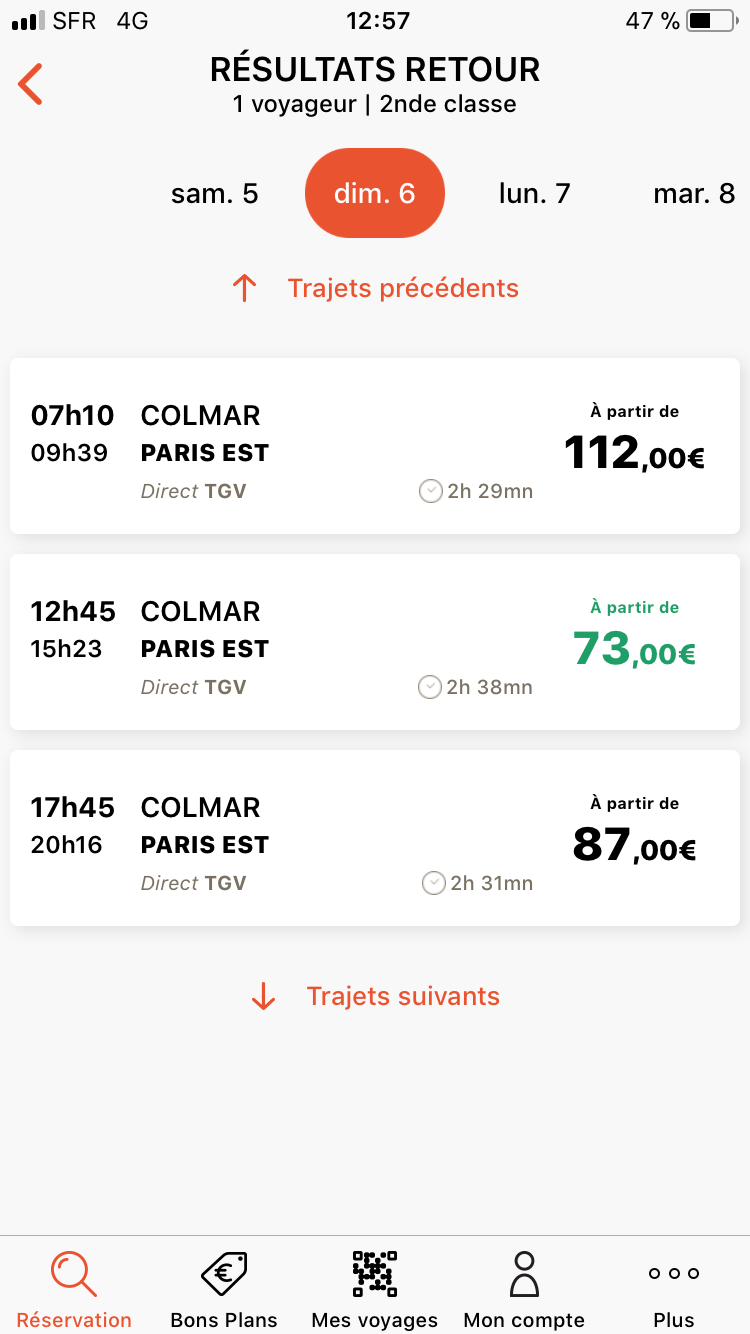Screen dimensions: 750x1334
Task: Tap the selected dim. 6 date chip
Action: coord(375,193)
